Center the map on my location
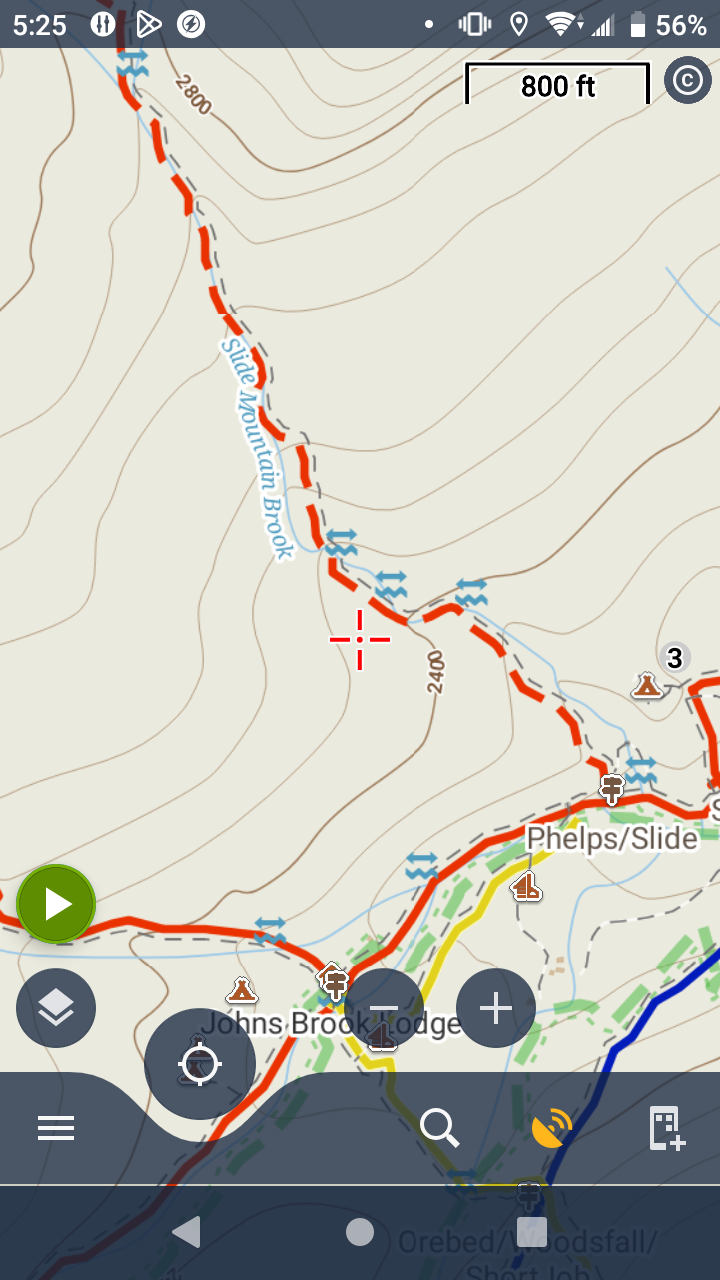720x1280 pixels. (x=200, y=1063)
